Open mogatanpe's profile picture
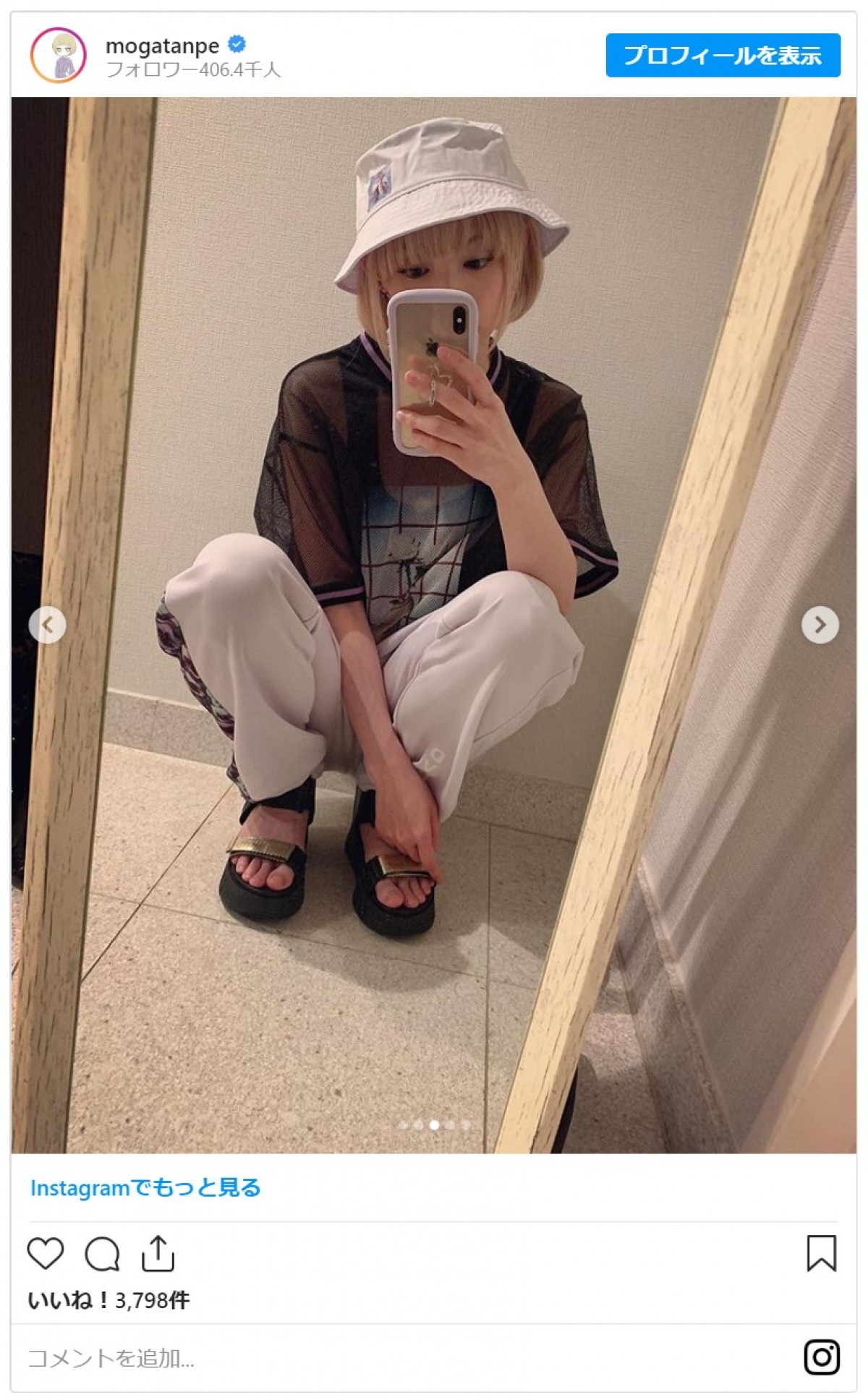This screenshot has height=1400, width=868. click(58, 56)
